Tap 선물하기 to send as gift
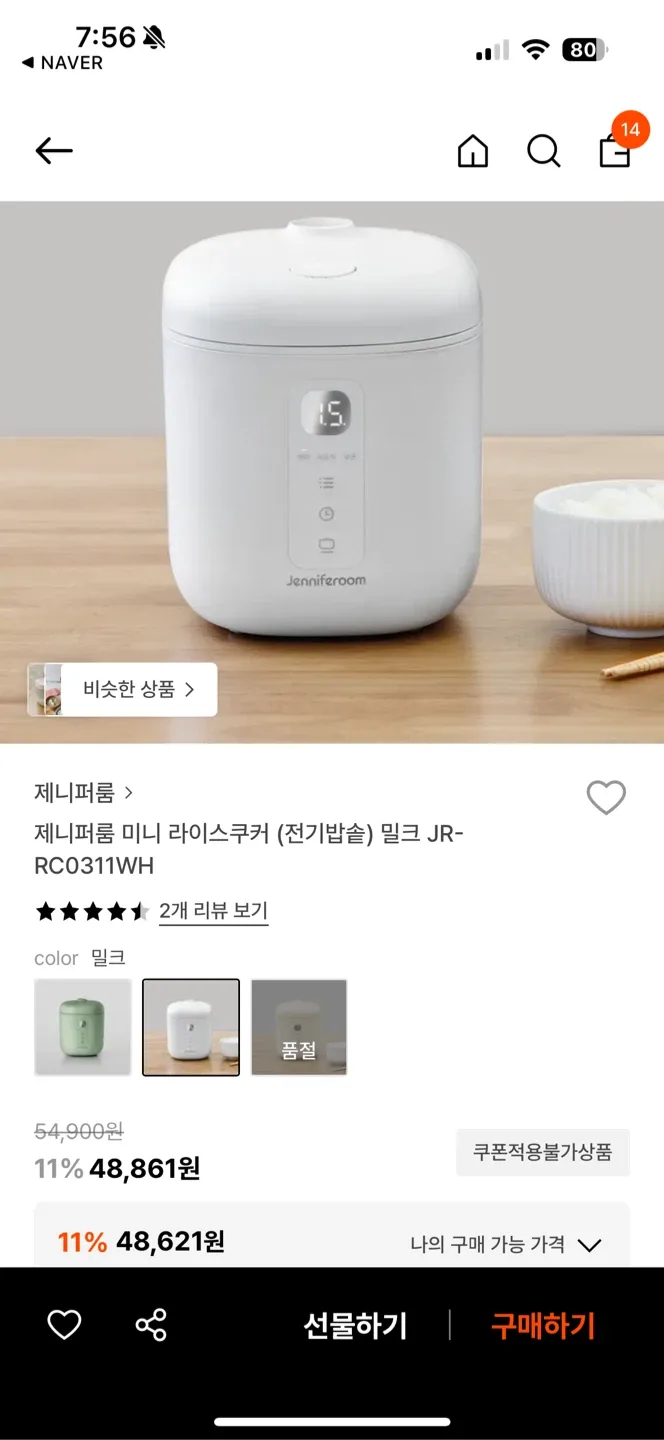The height and width of the screenshot is (1440, 664). [x=355, y=1326]
